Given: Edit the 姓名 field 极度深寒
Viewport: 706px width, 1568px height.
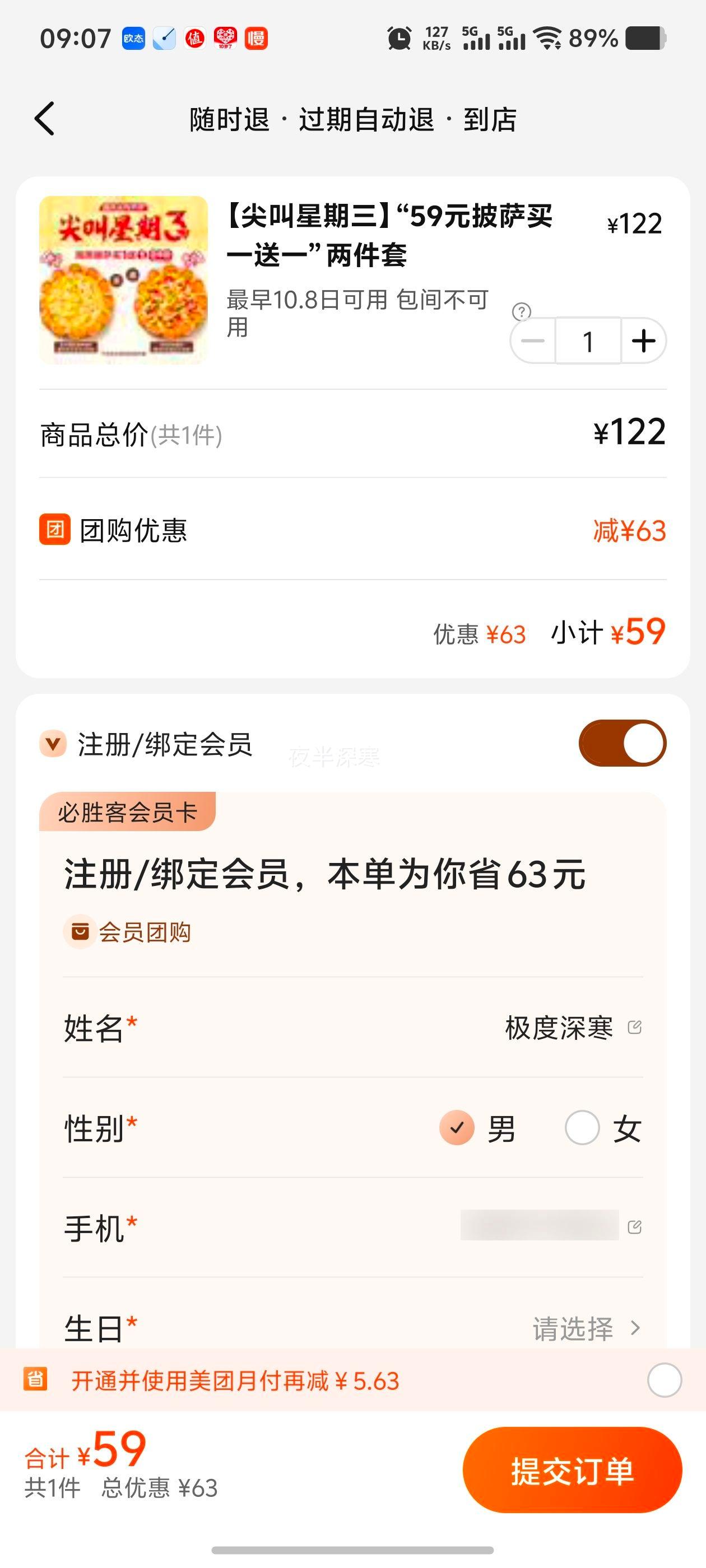Looking at the screenshot, I should pos(634,1028).
